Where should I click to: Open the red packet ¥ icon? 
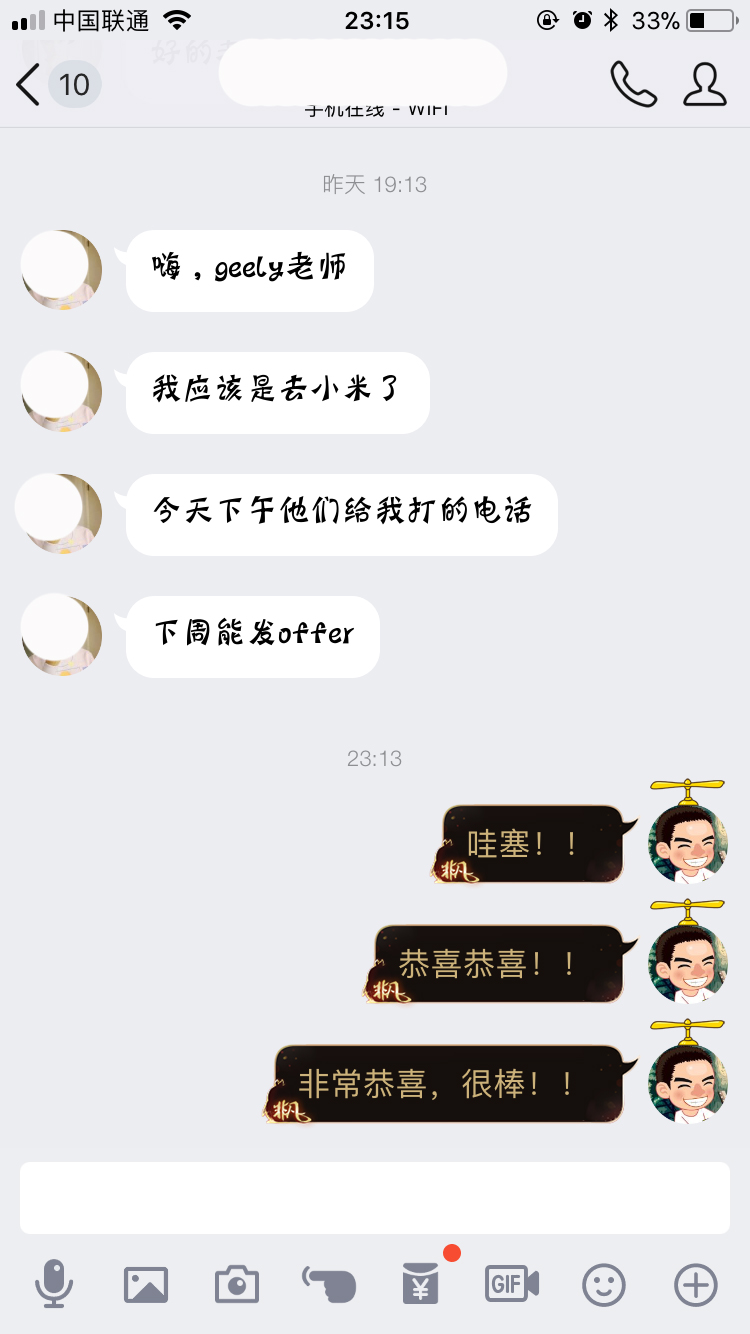(x=420, y=1284)
